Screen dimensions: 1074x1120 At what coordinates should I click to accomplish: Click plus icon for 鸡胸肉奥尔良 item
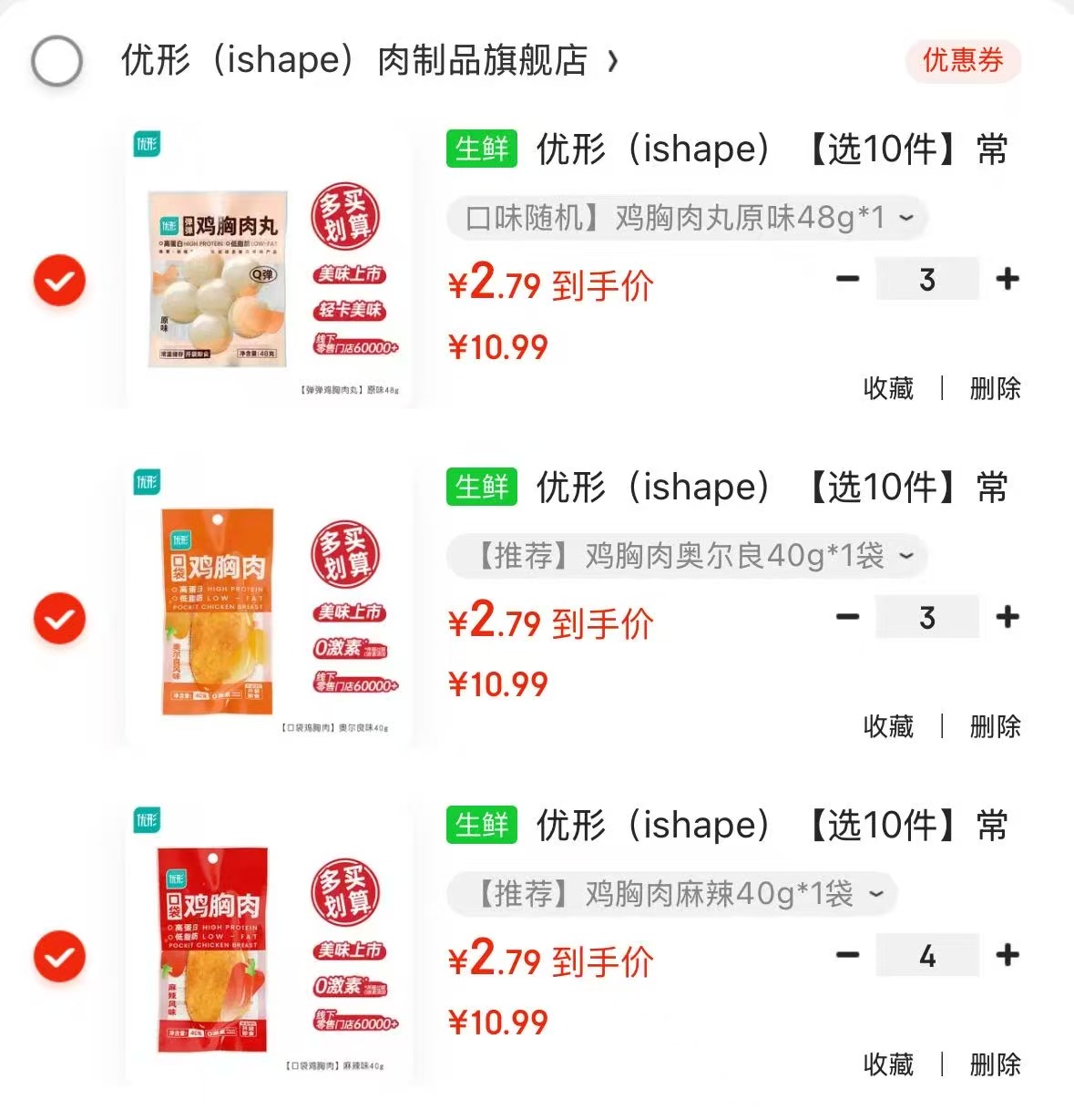click(1008, 617)
